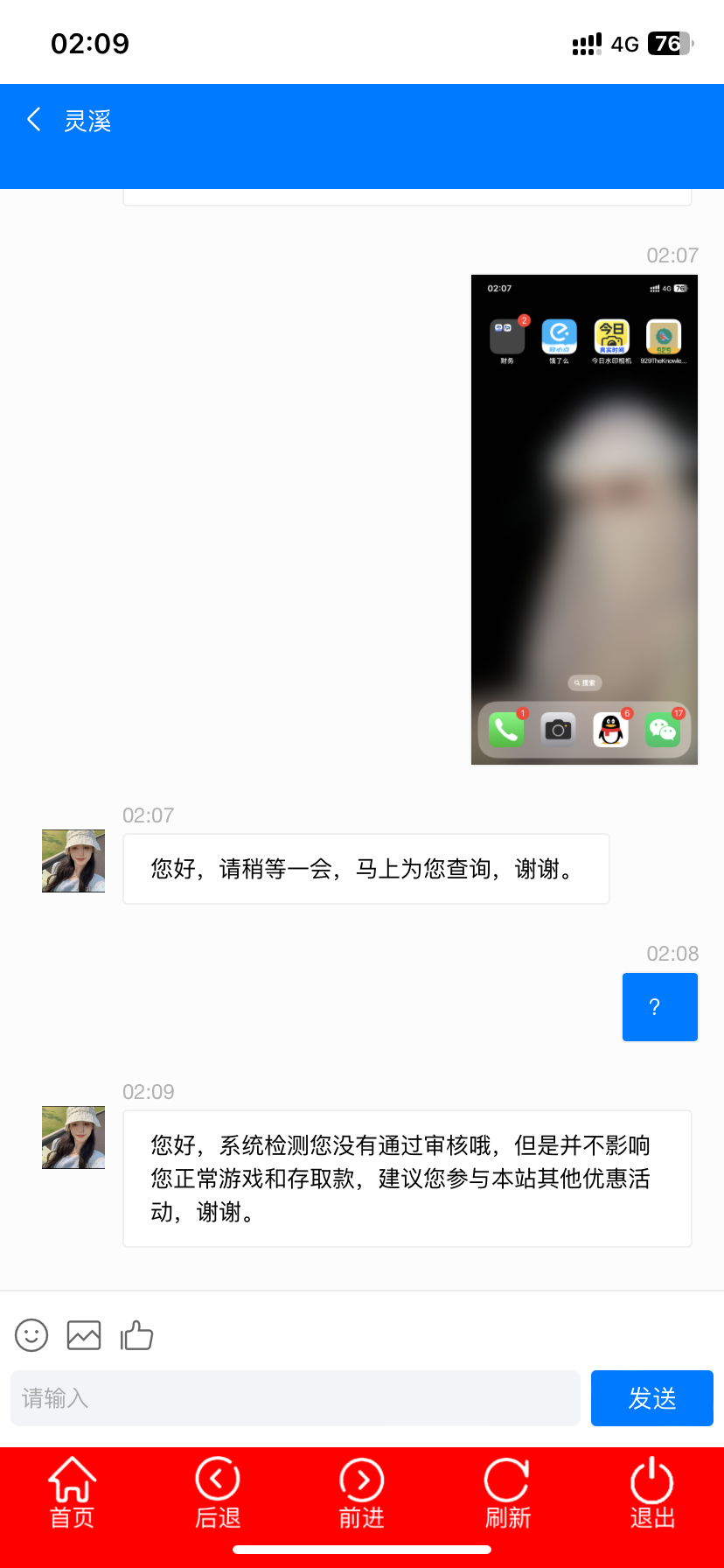Focus the 请输入 message field

(296, 1398)
